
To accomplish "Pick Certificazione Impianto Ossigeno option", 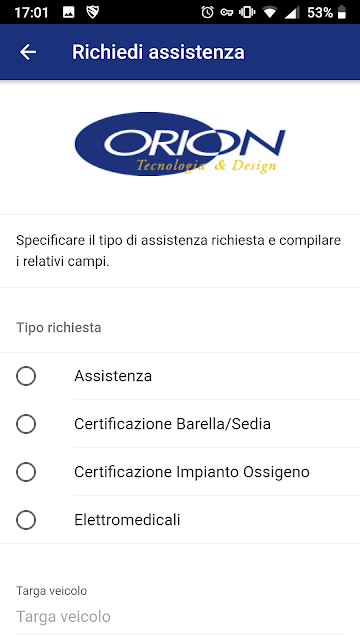I will pyautogui.click(x=180, y=472).
